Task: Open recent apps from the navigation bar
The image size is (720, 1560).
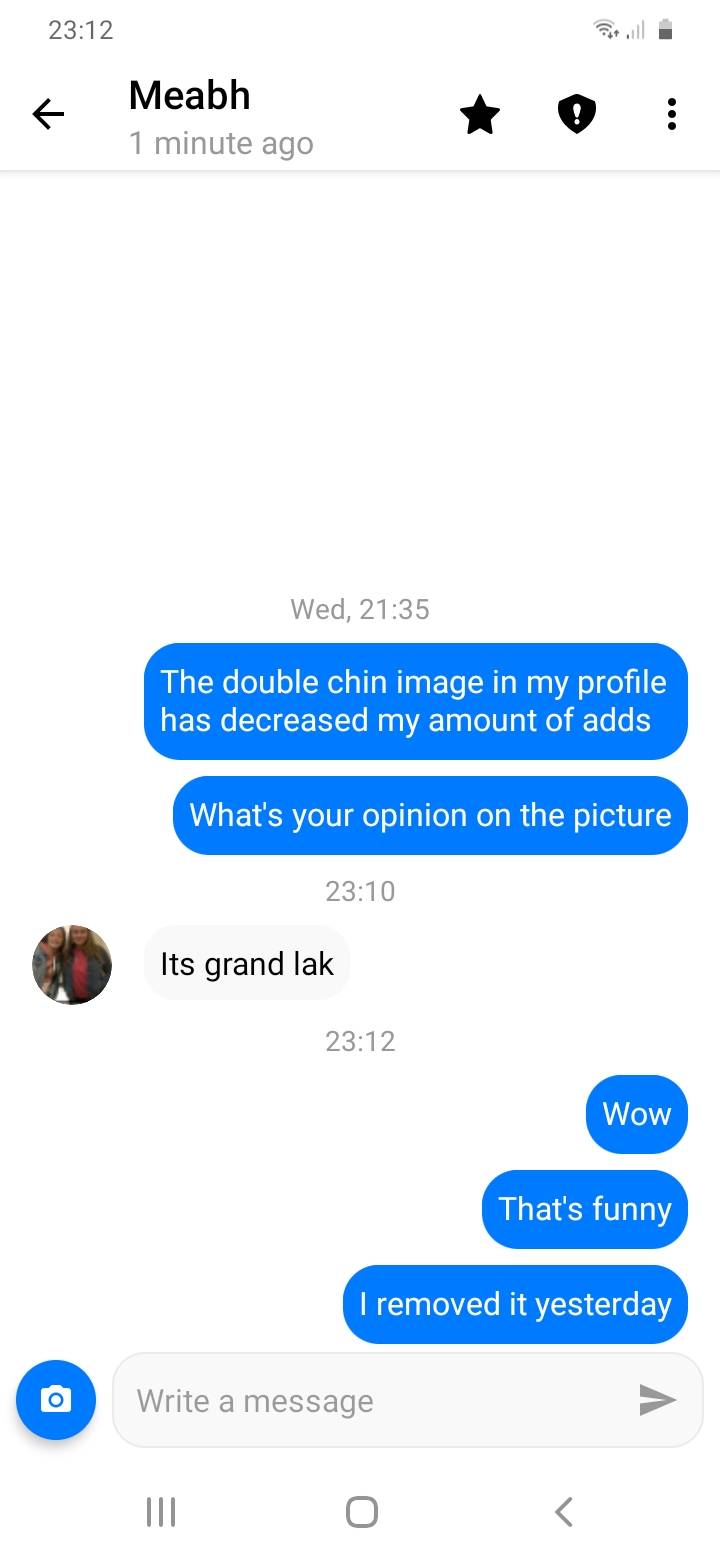Action: [161, 1511]
